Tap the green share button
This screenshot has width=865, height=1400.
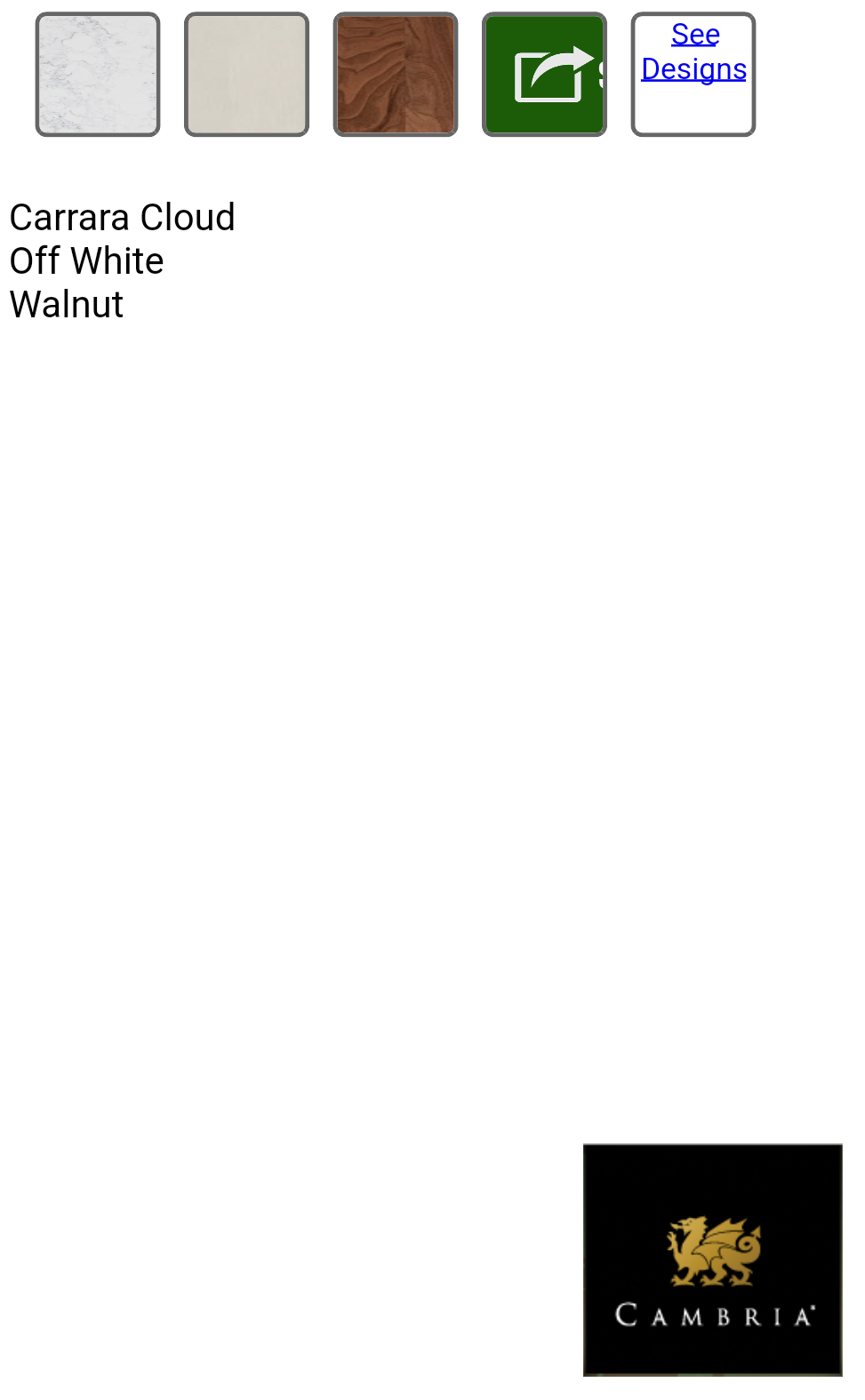tap(544, 75)
